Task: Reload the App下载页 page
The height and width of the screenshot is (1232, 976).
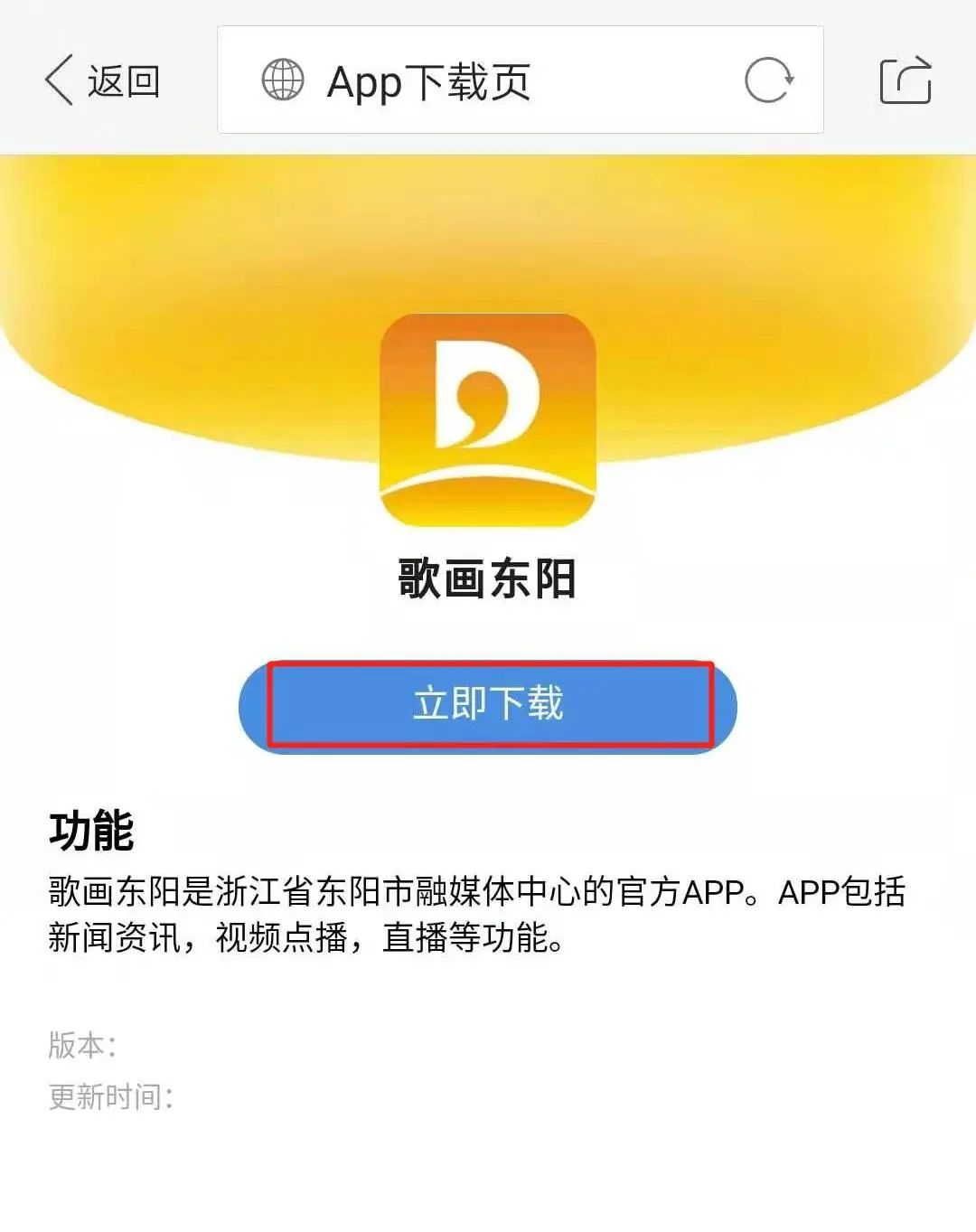Action: pyautogui.click(x=768, y=80)
